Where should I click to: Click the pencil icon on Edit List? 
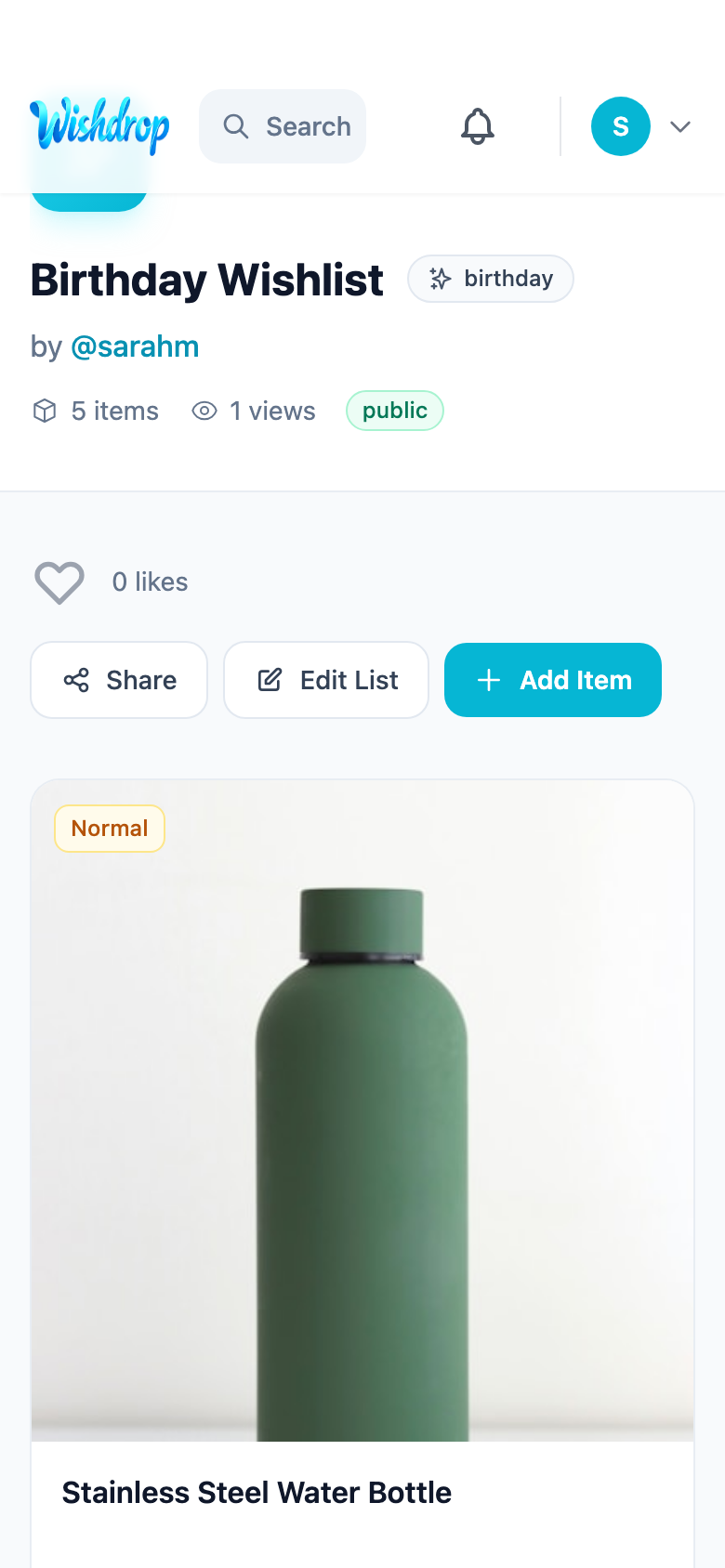pos(270,680)
